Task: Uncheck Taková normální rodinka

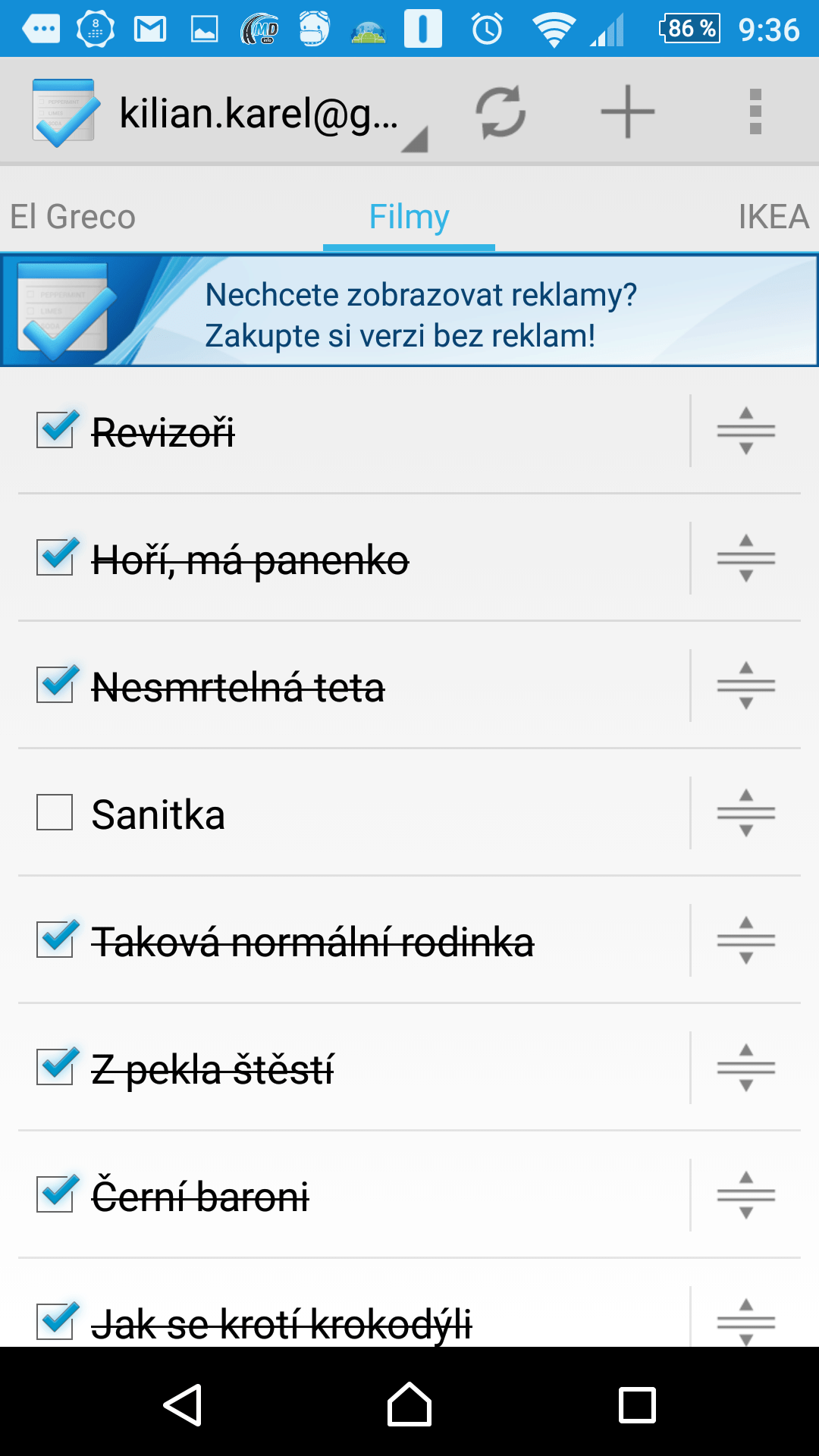Action: pos(55,940)
